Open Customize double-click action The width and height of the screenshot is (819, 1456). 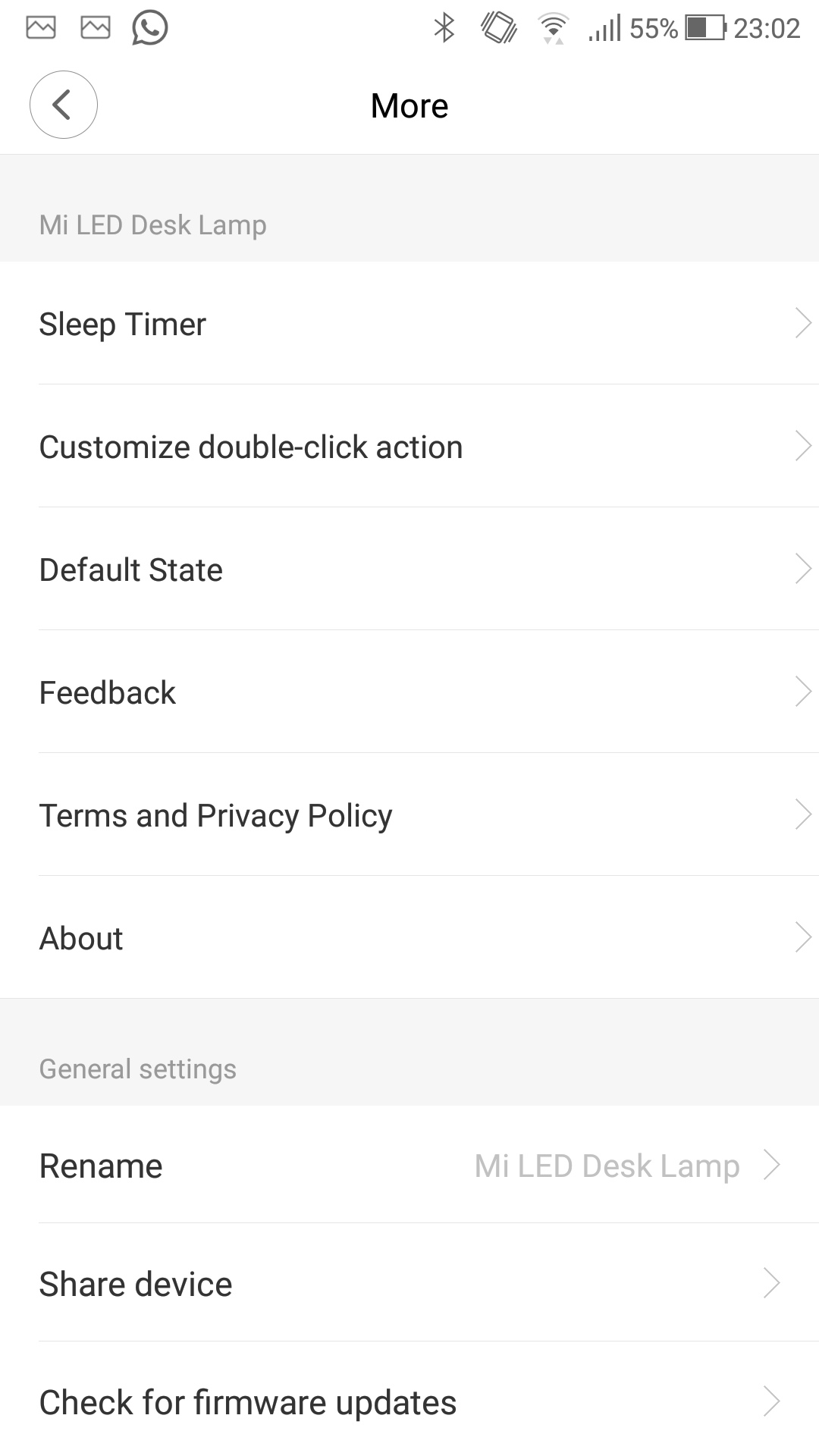point(409,446)
